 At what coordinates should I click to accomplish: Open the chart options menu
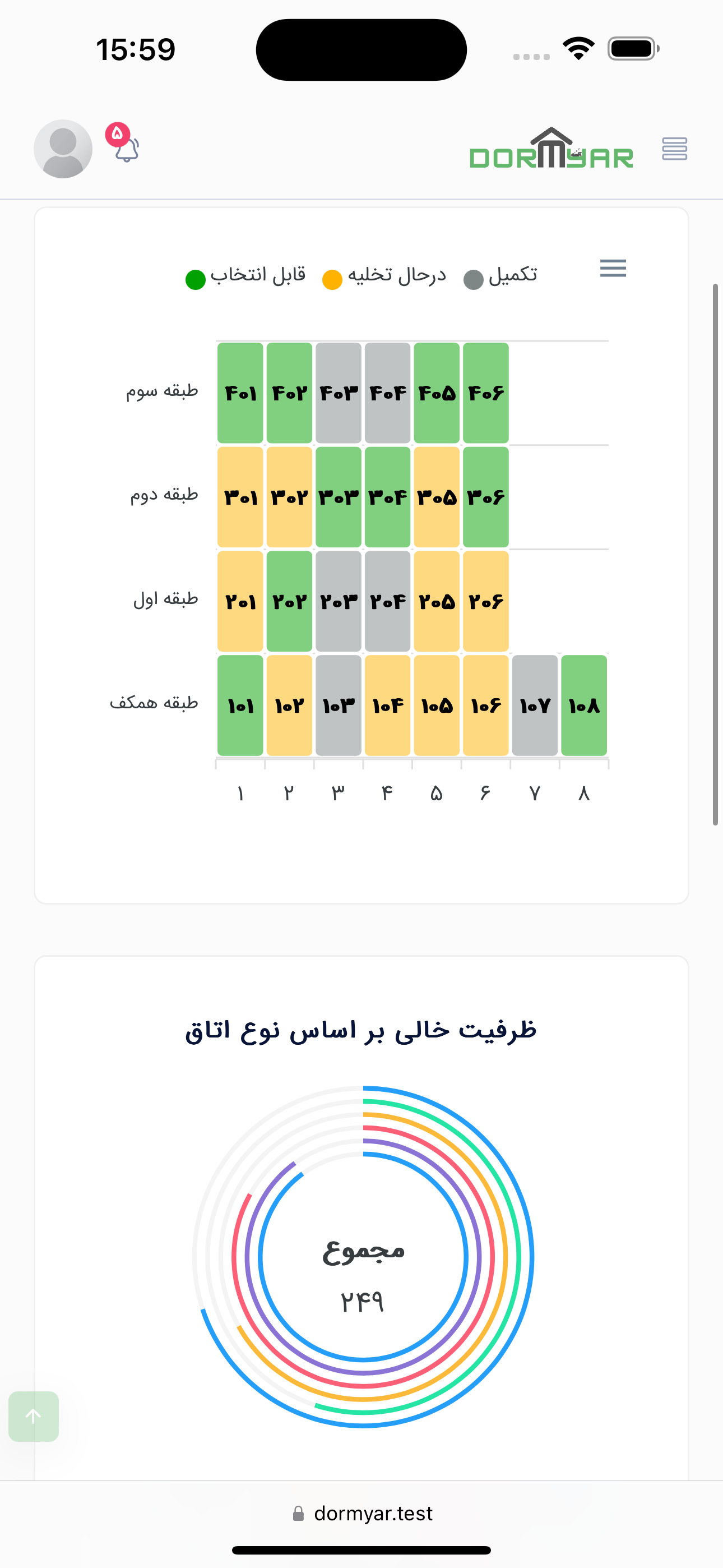[x=612, y=269]
